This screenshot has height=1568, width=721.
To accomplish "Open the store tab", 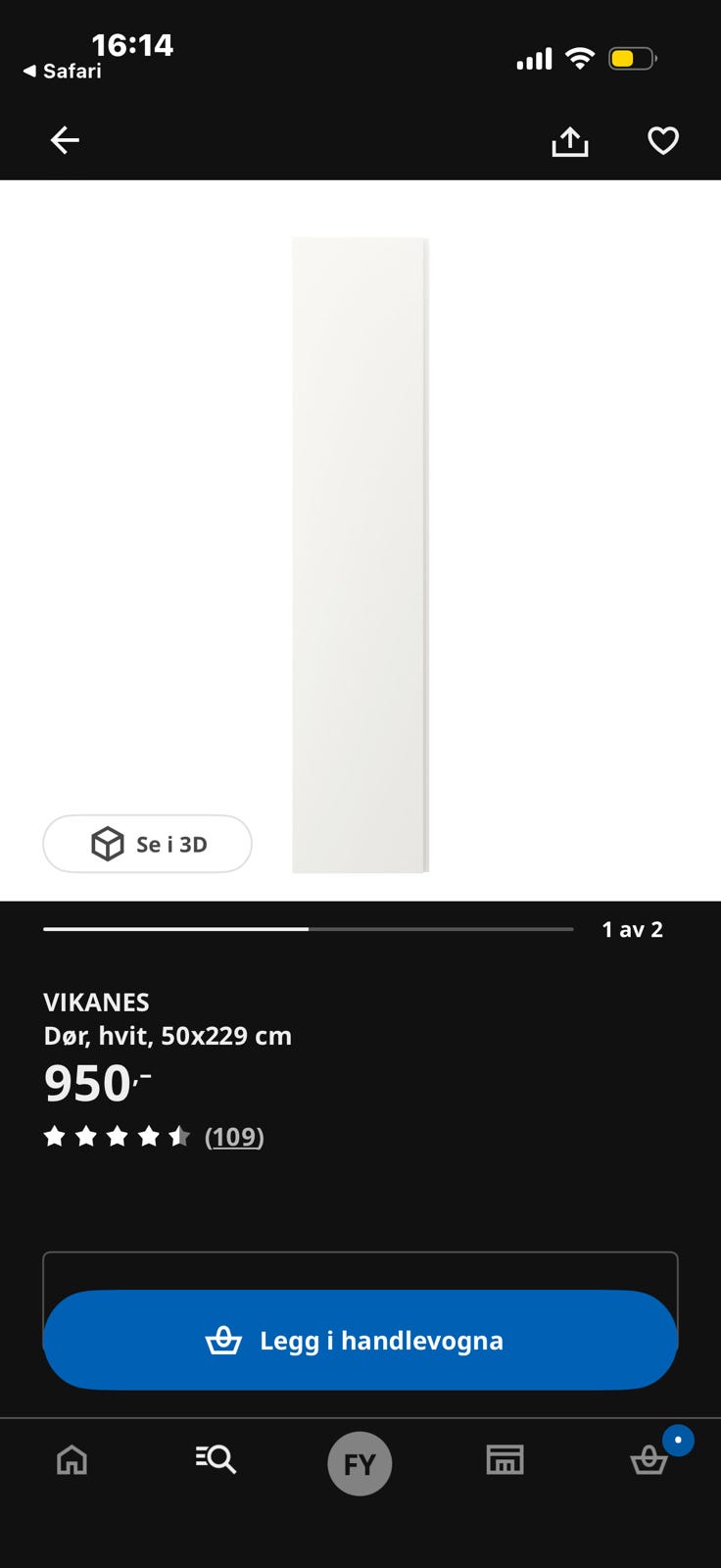I will coord(505,1460).
